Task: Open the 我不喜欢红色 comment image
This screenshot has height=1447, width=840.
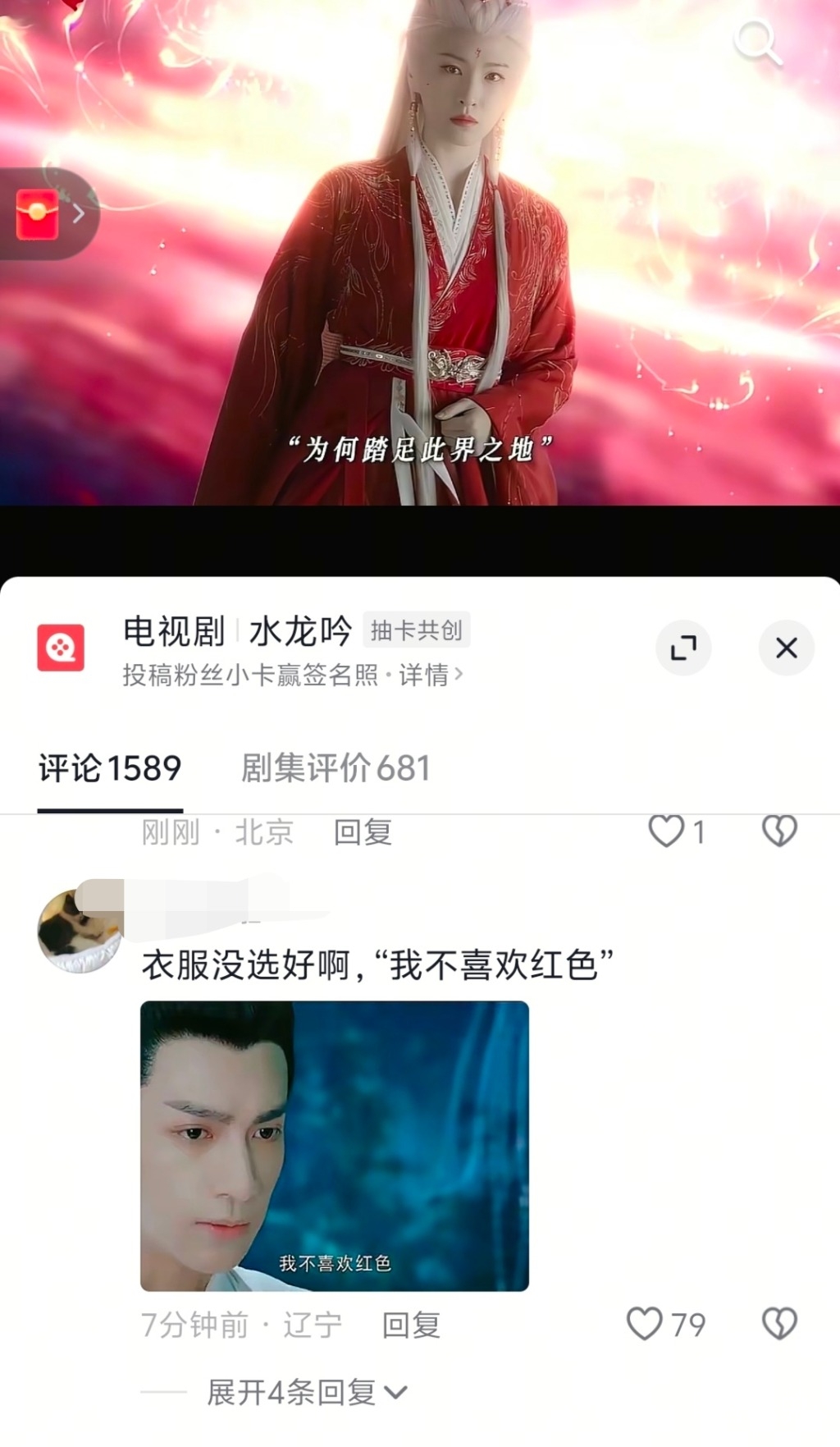Action: pyautogui.click(x=334, y=1145)
